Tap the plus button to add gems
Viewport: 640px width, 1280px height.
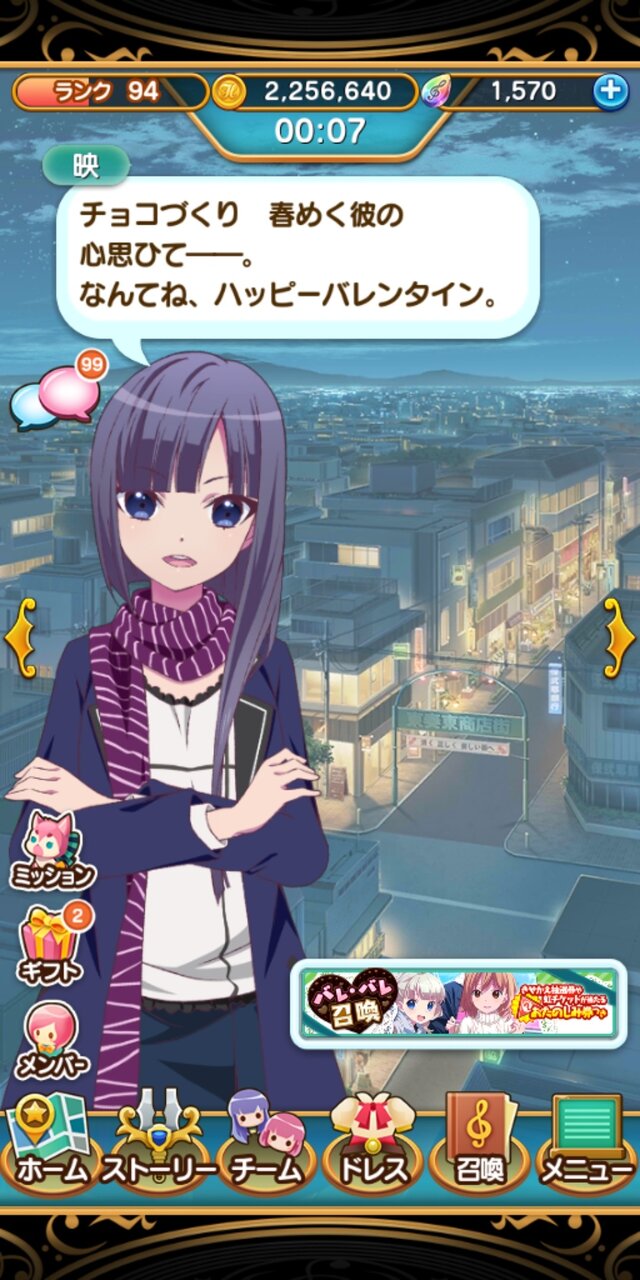(610, 92)
